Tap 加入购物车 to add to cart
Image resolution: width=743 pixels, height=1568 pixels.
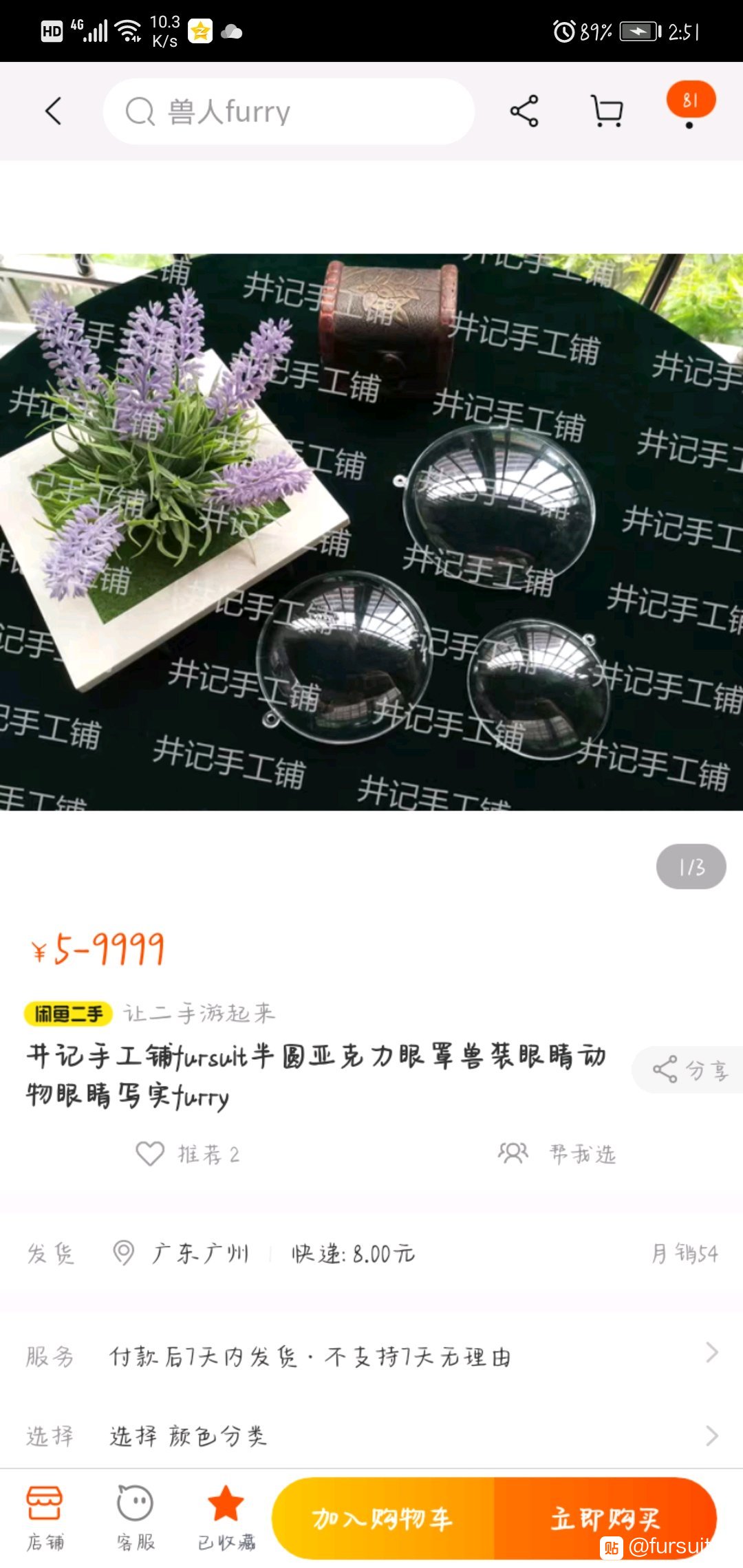coord(383,1518)
